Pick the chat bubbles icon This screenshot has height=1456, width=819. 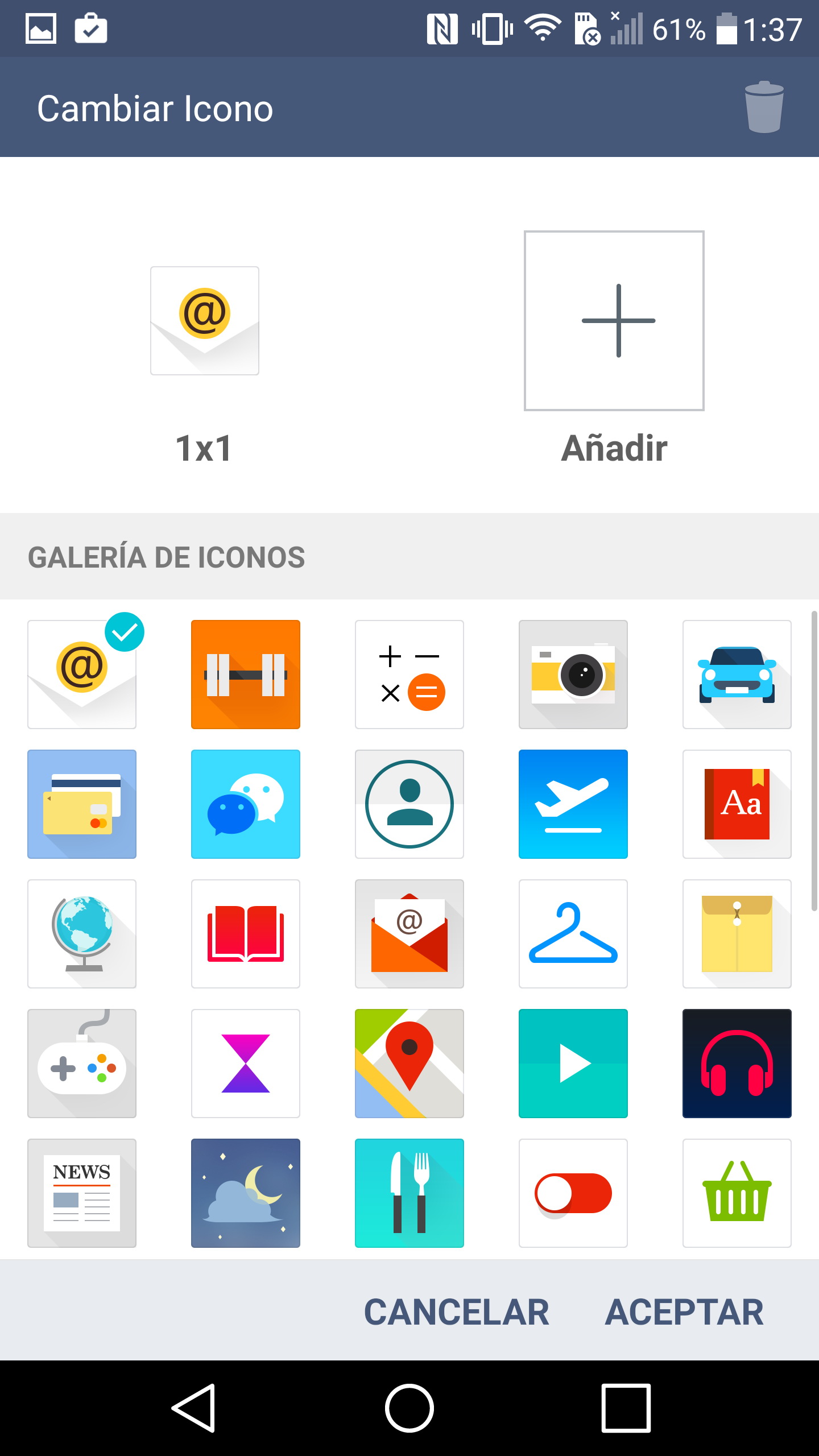click(246, 804)
